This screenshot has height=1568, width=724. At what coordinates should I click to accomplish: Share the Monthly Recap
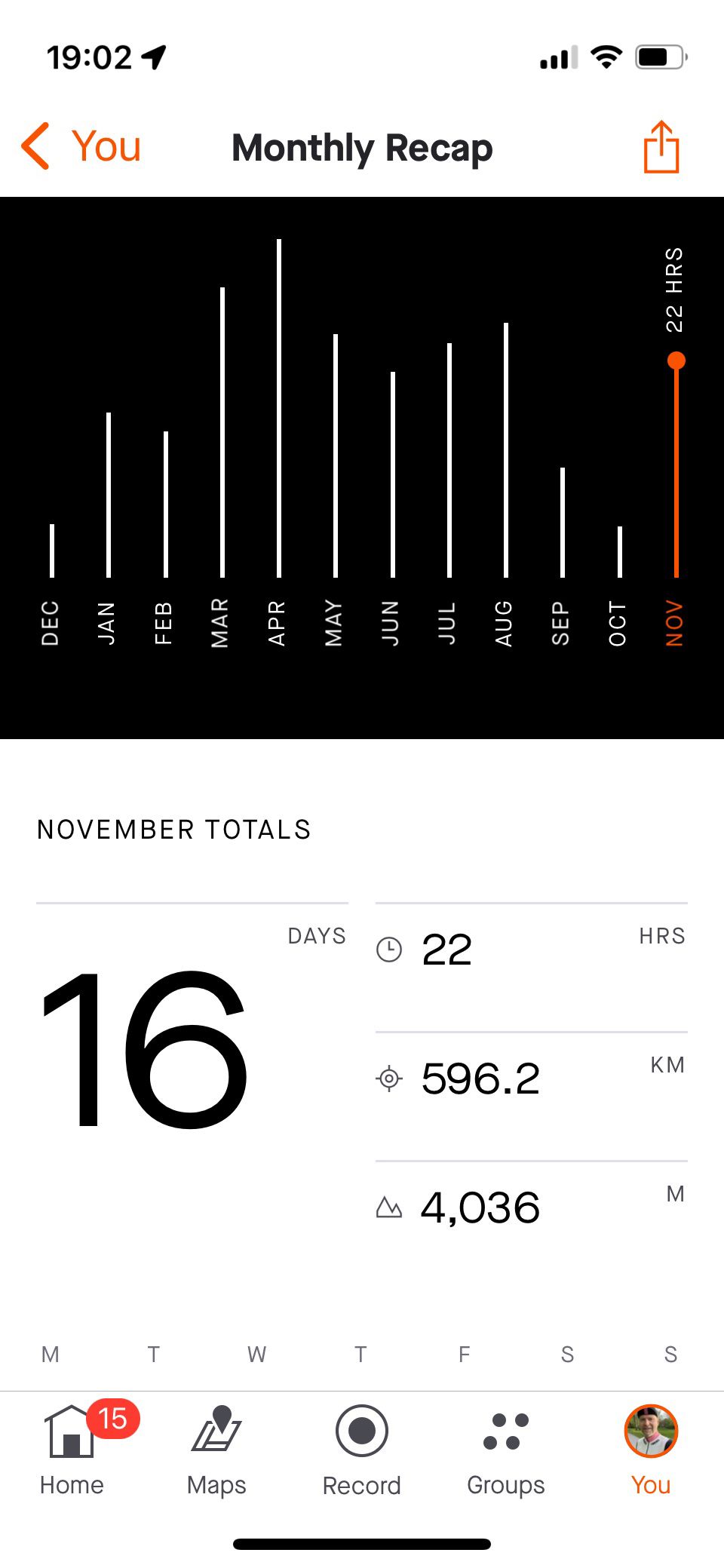click(x=661, y=147)
